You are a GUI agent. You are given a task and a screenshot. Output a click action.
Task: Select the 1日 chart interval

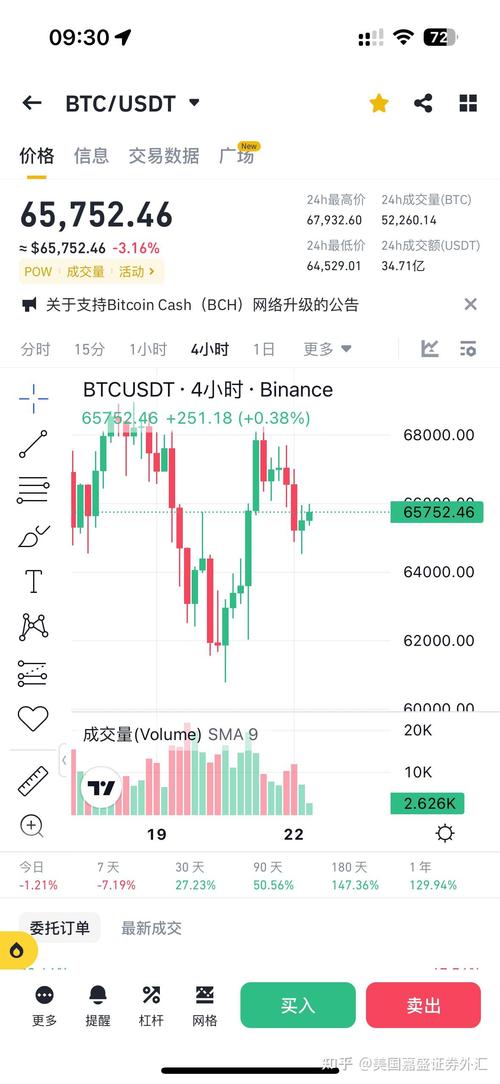(263, 349)
